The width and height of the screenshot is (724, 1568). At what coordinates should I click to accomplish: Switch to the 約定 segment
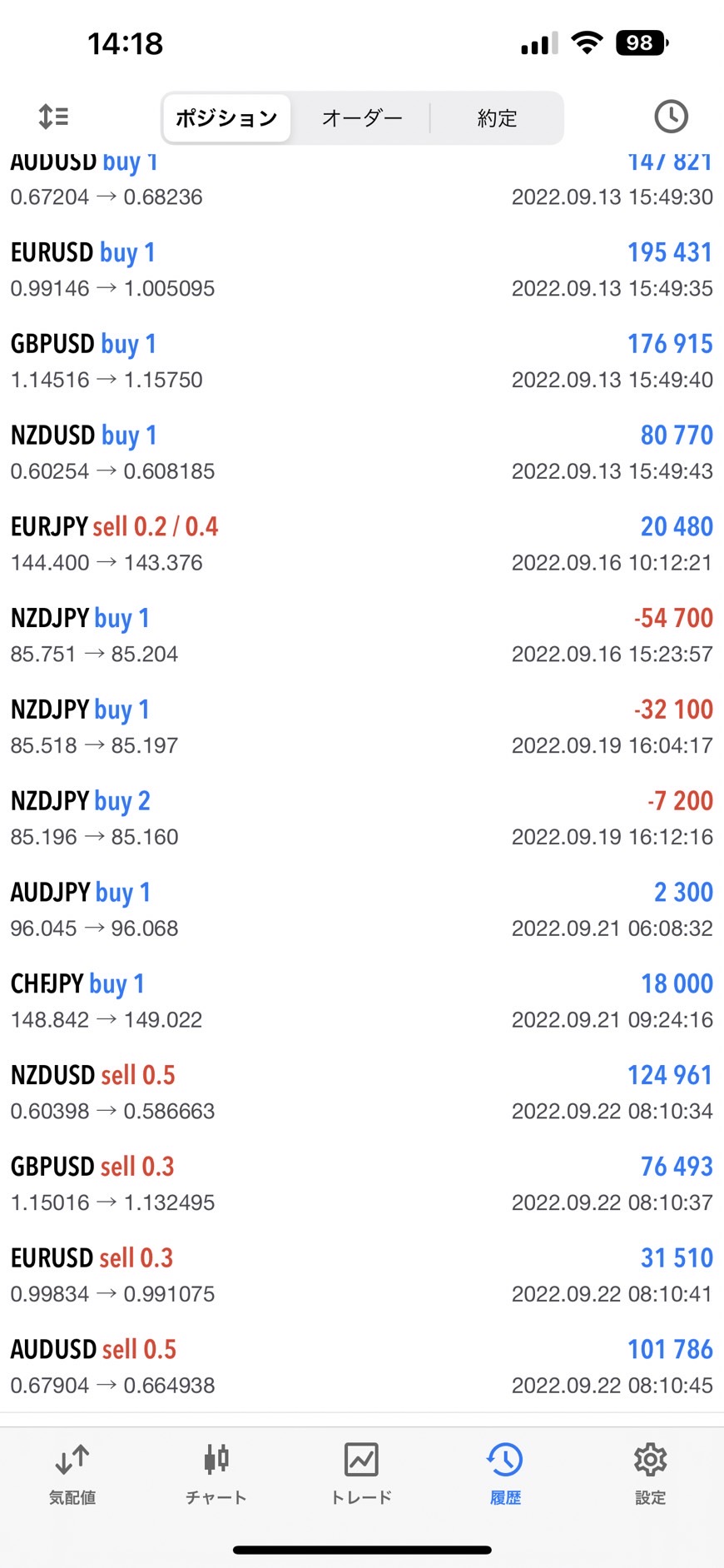click(x=497, y=118)
